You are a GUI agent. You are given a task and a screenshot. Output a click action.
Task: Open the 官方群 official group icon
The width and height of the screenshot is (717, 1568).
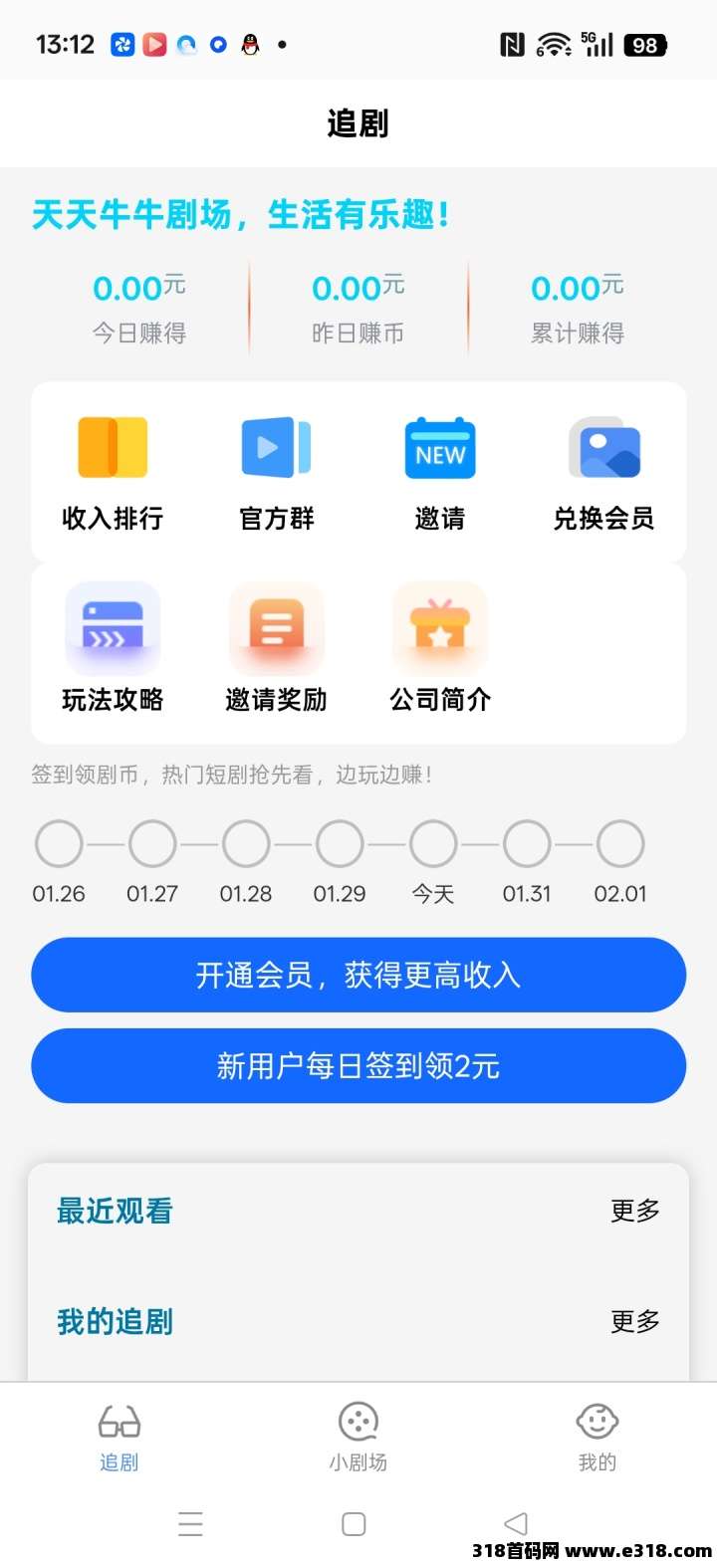pyautogui.click(x=276, y=448)
